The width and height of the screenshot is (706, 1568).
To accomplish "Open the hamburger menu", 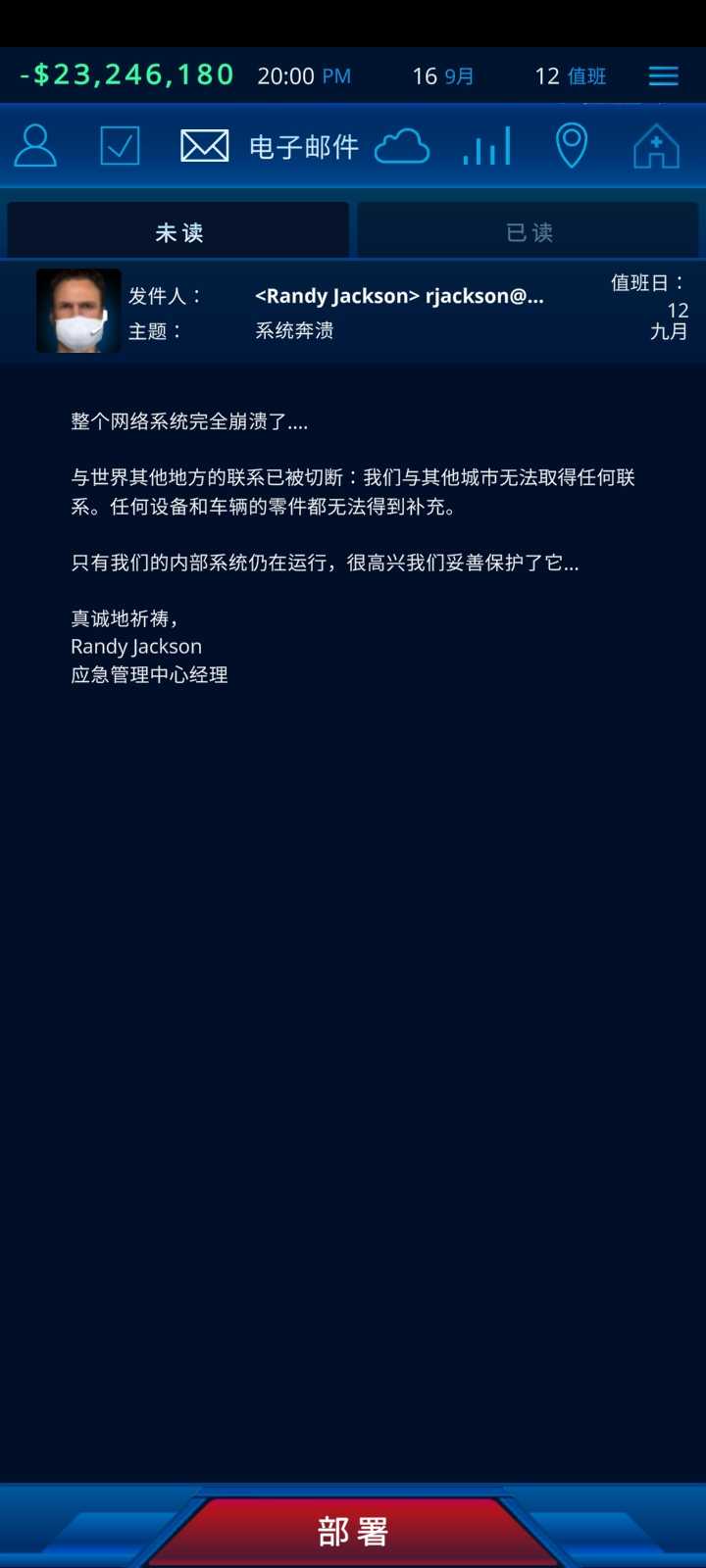I will (663, 75).
